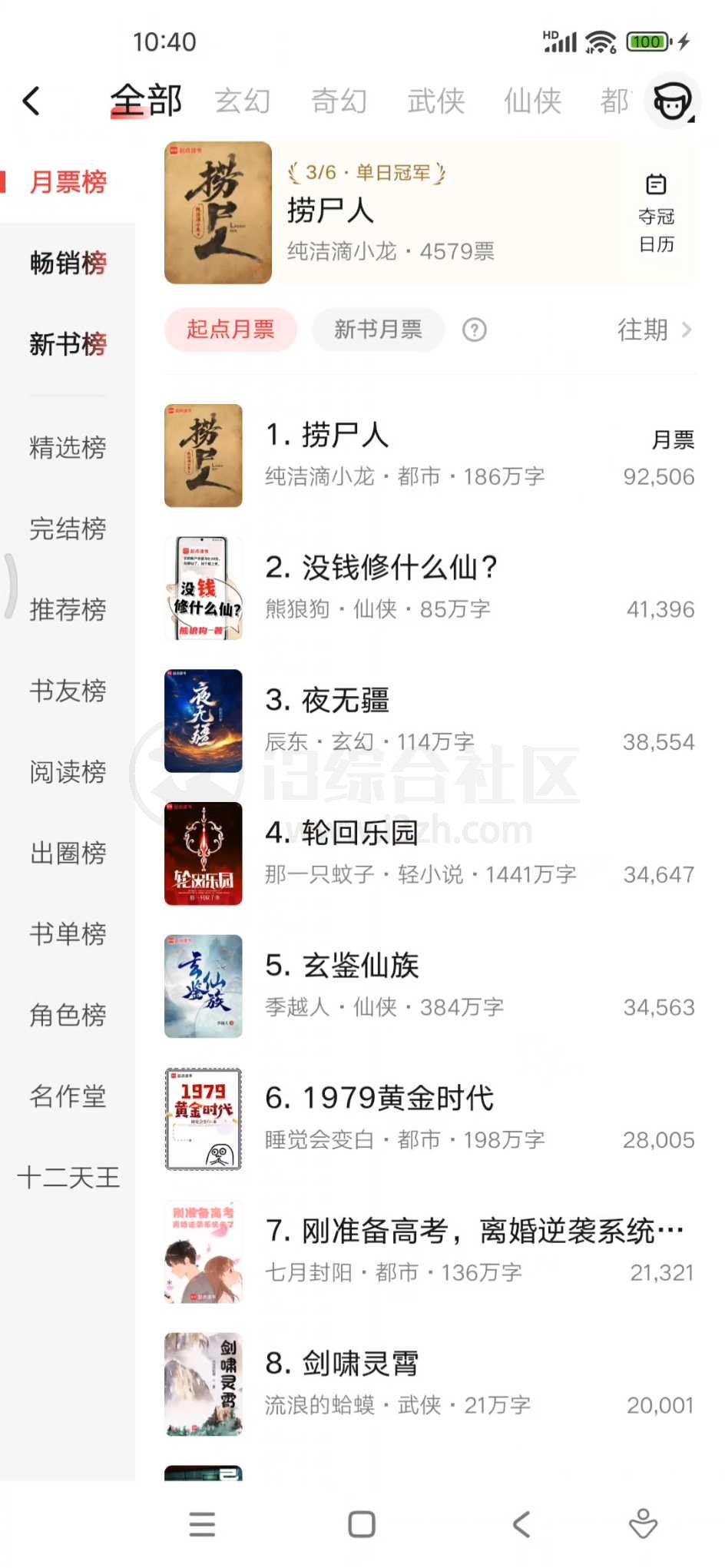Viewport: 725px width, 1568px height.
Task: Tap the user avatar at top right
Action: click(671, 101)
